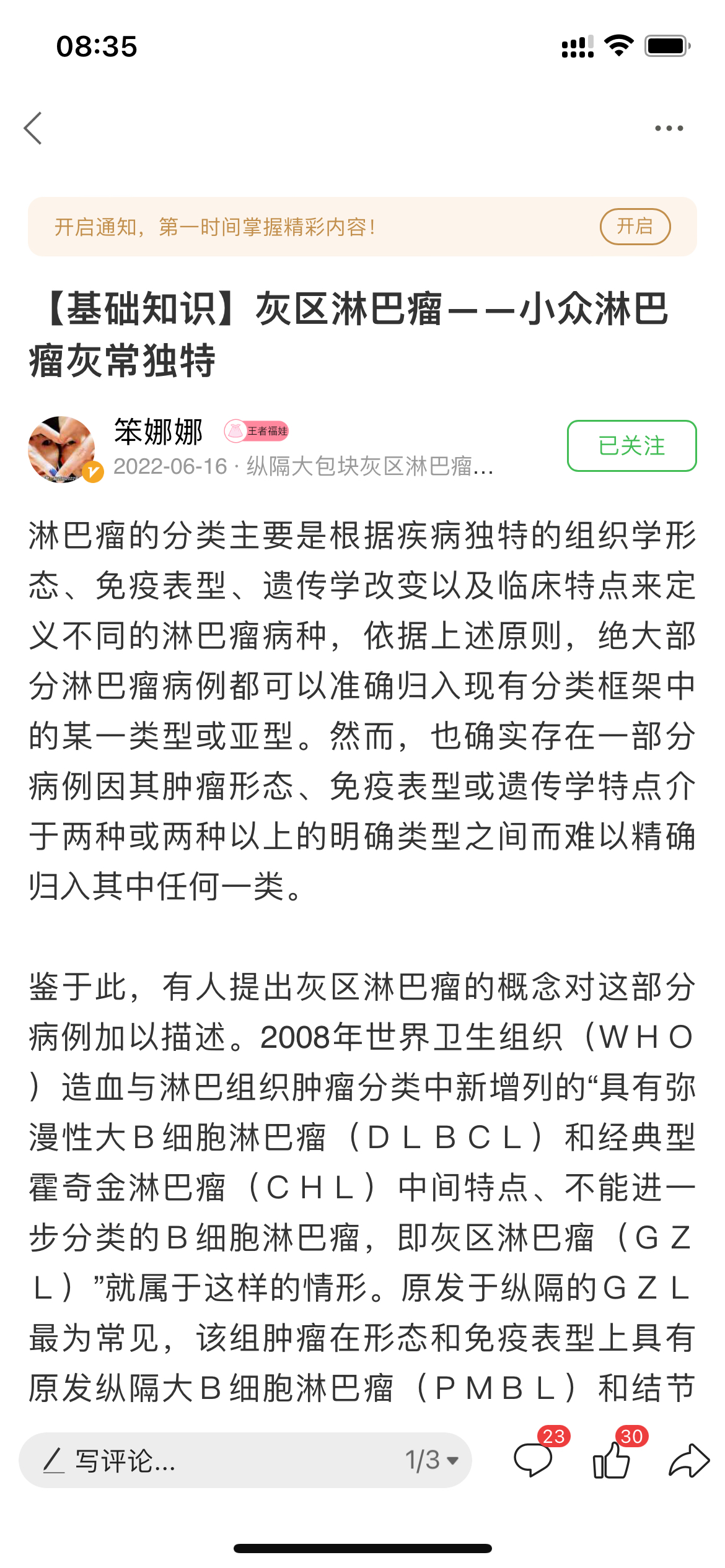Go back using the back arrow
Viewport: 725px width, 1568px height.
pos(33,128)
